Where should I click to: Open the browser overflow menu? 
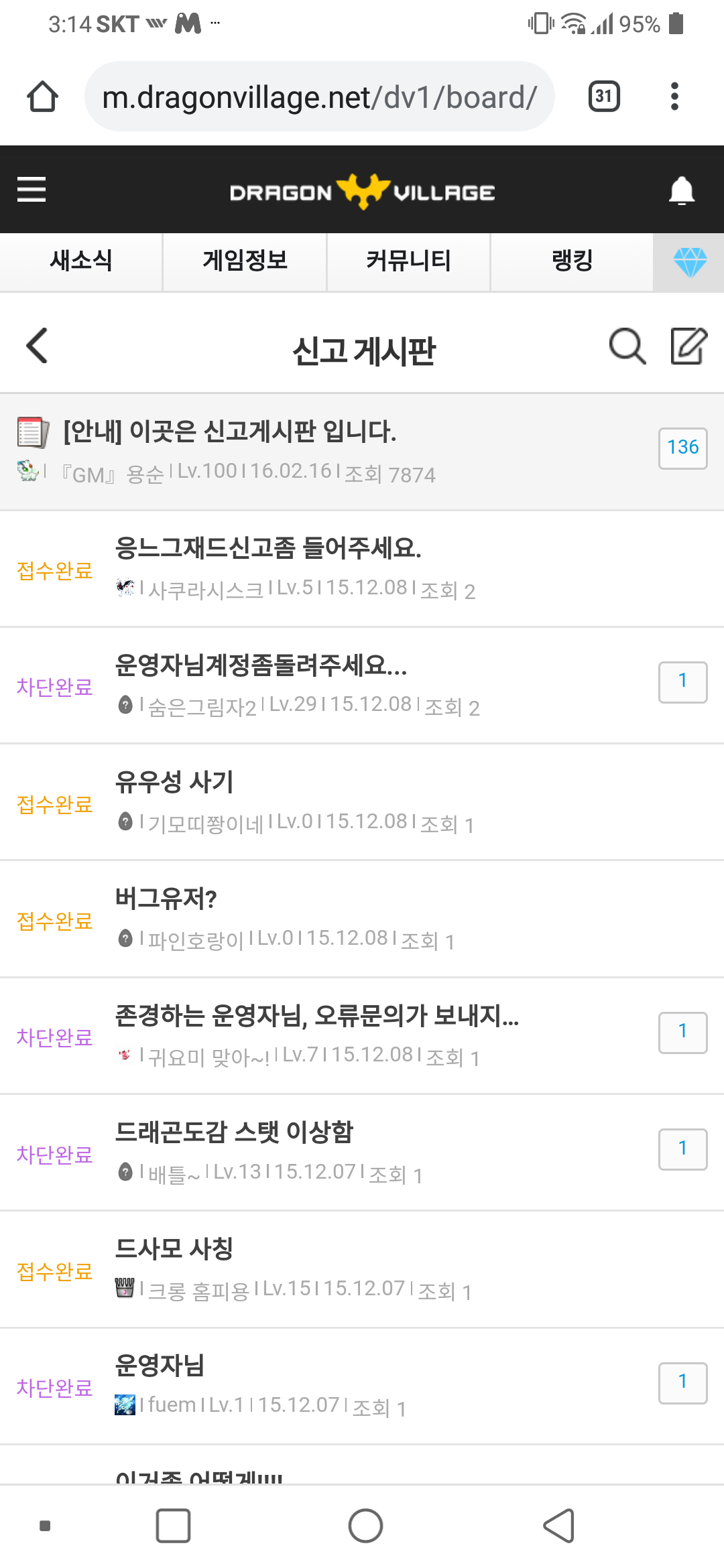674,96
